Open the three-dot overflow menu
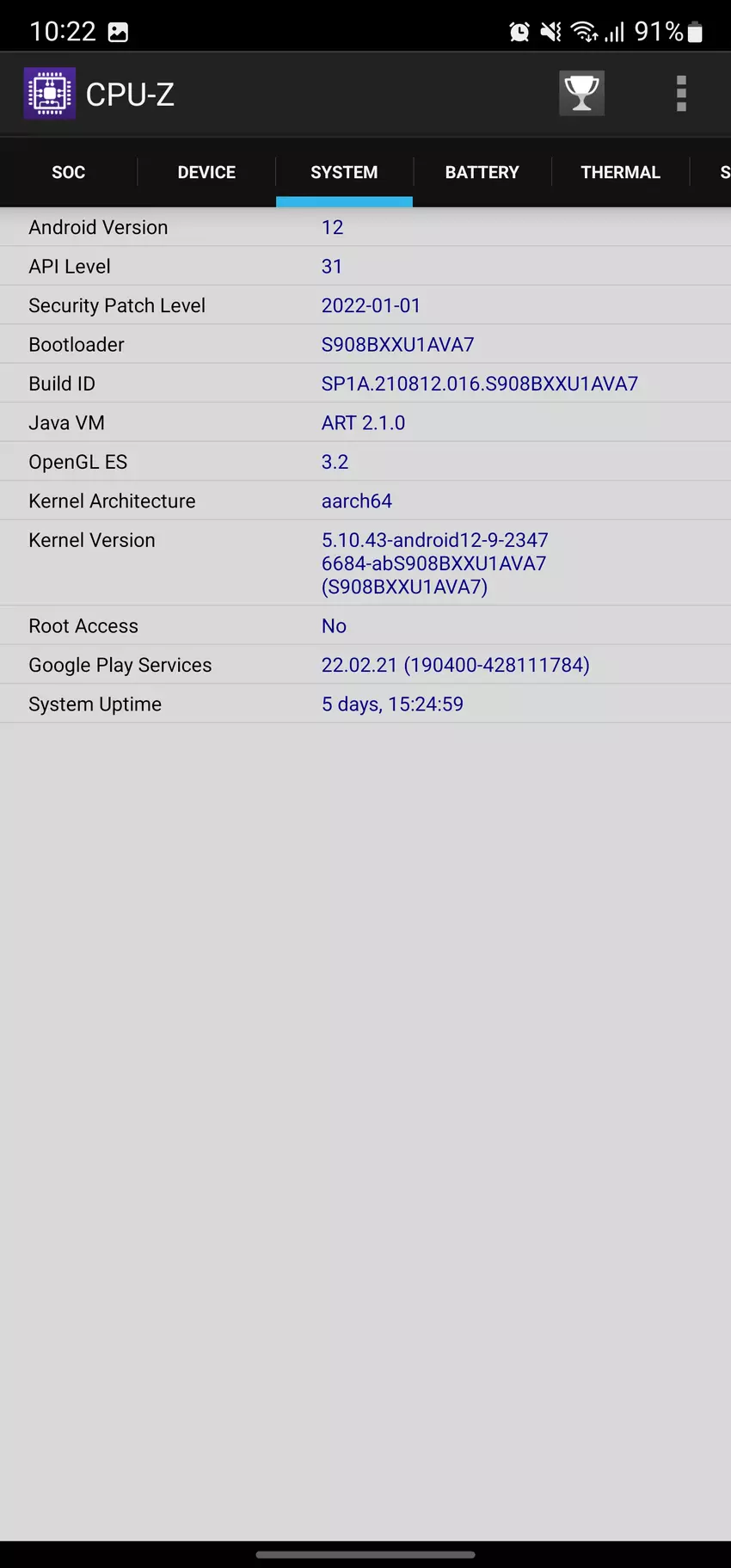731x1568 pixels. pyautogui.click(x=681, y=93)
